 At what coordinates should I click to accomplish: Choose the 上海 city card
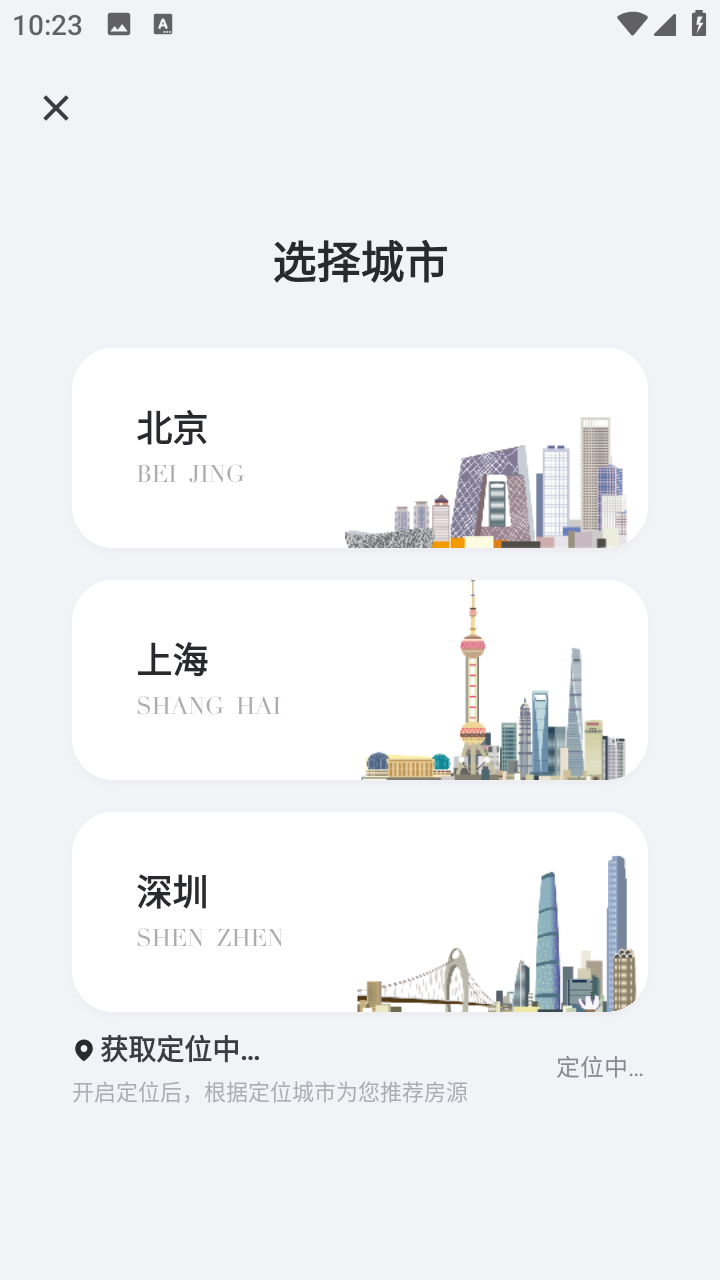click(x=360, y=680)
